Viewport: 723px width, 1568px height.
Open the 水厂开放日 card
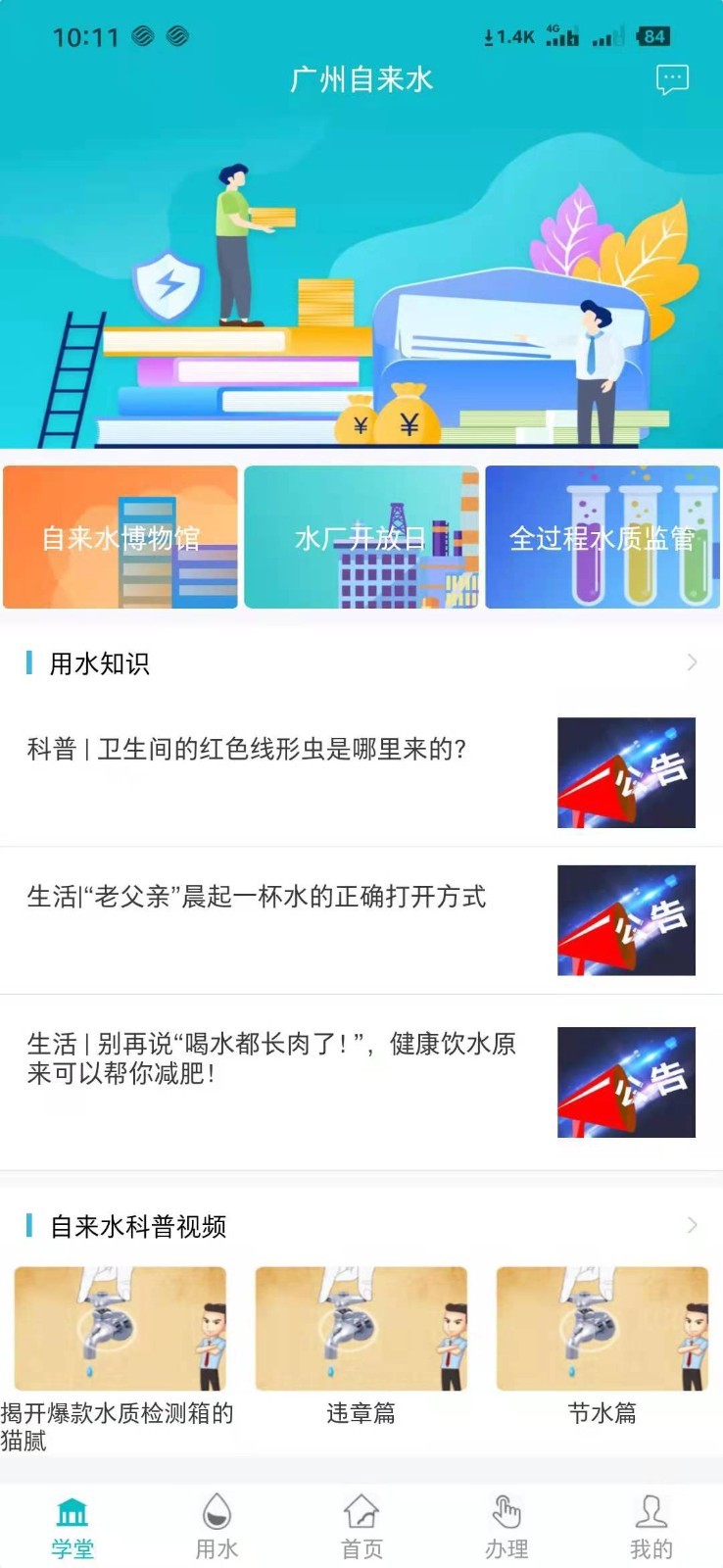[361, 537]
